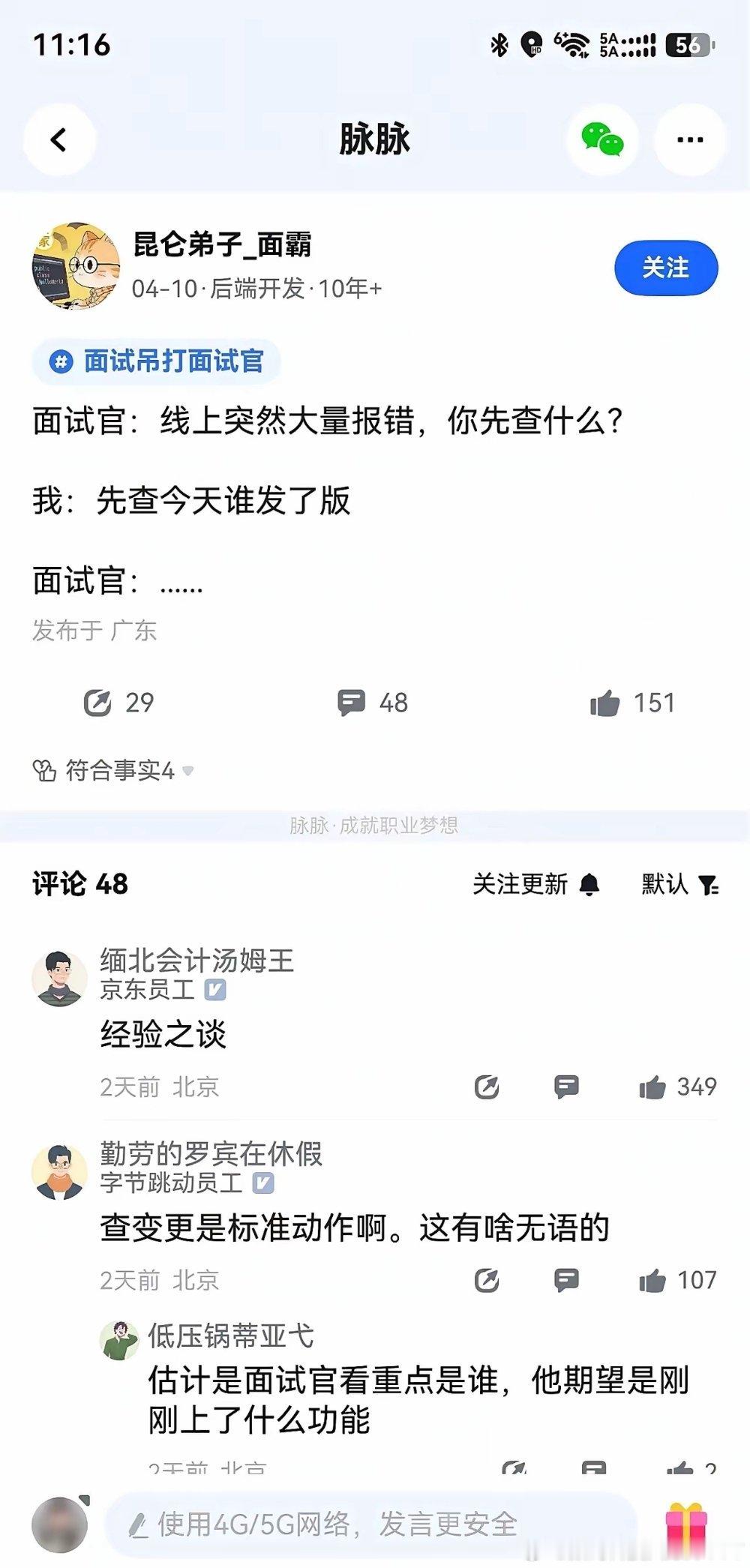This screenshot has width=750, height=1568.
Task: Open the WeChat share icon
Action: click(601, 139)
